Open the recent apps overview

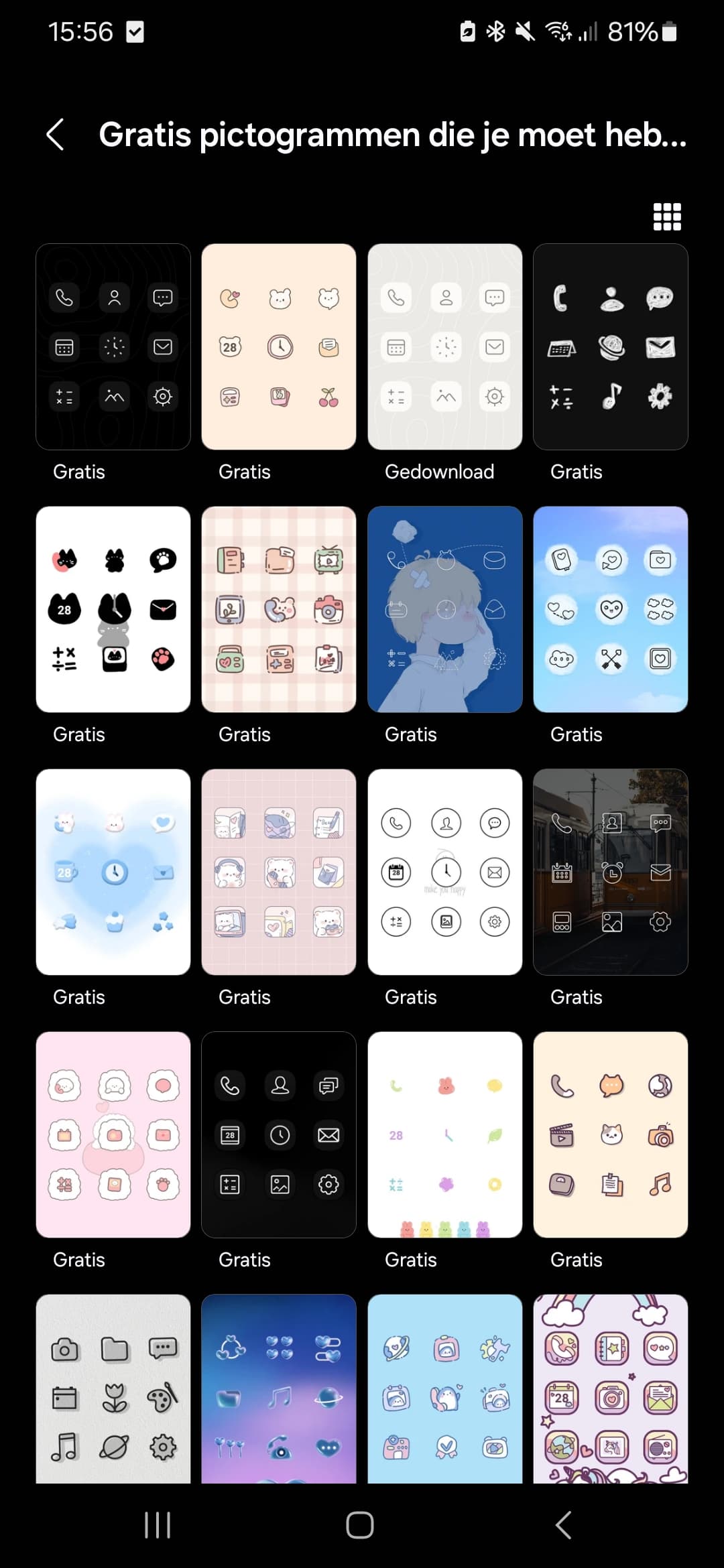(158, 1525)
